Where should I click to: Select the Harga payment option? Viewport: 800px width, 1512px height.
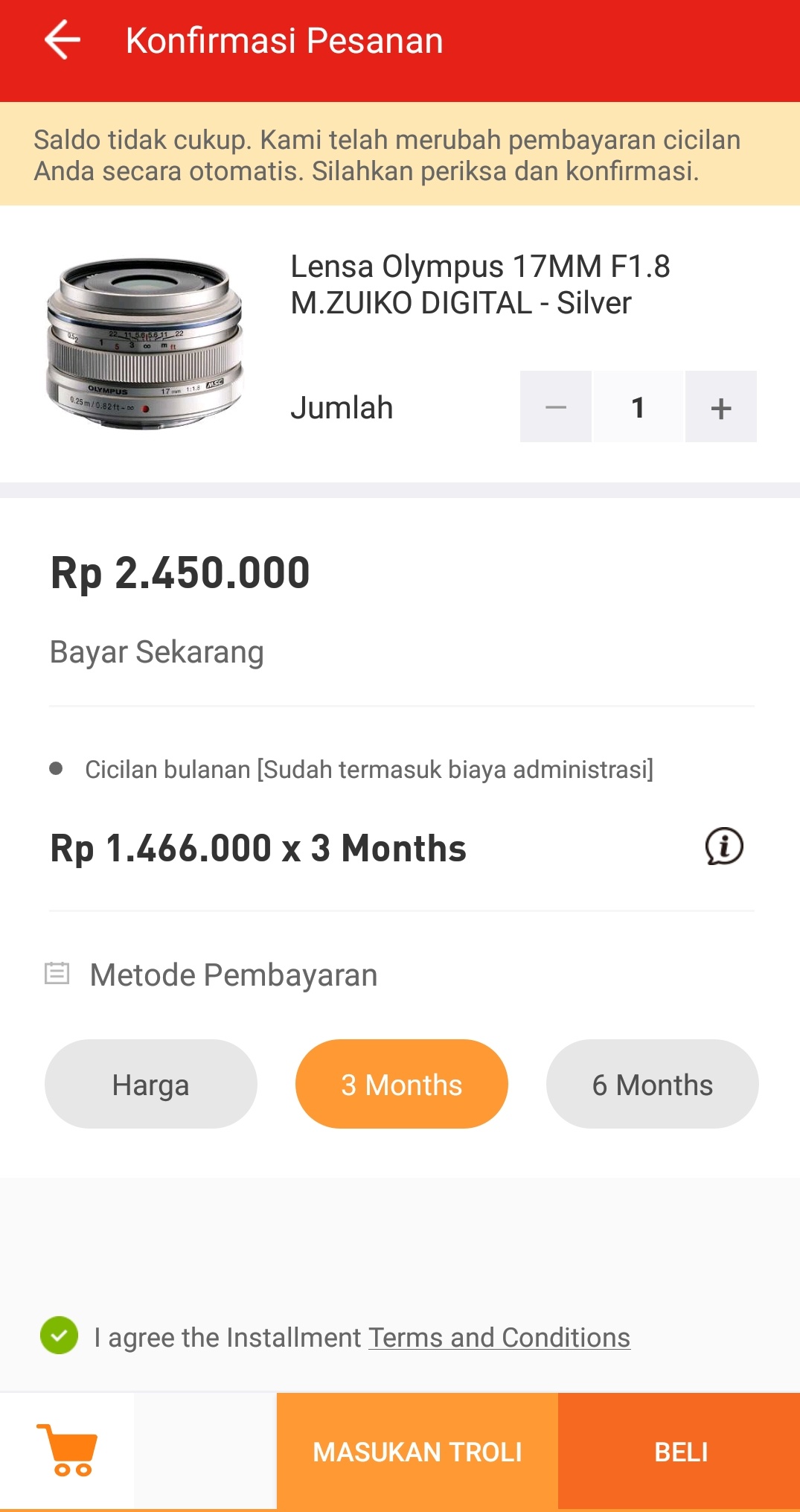click(151, 1085)
